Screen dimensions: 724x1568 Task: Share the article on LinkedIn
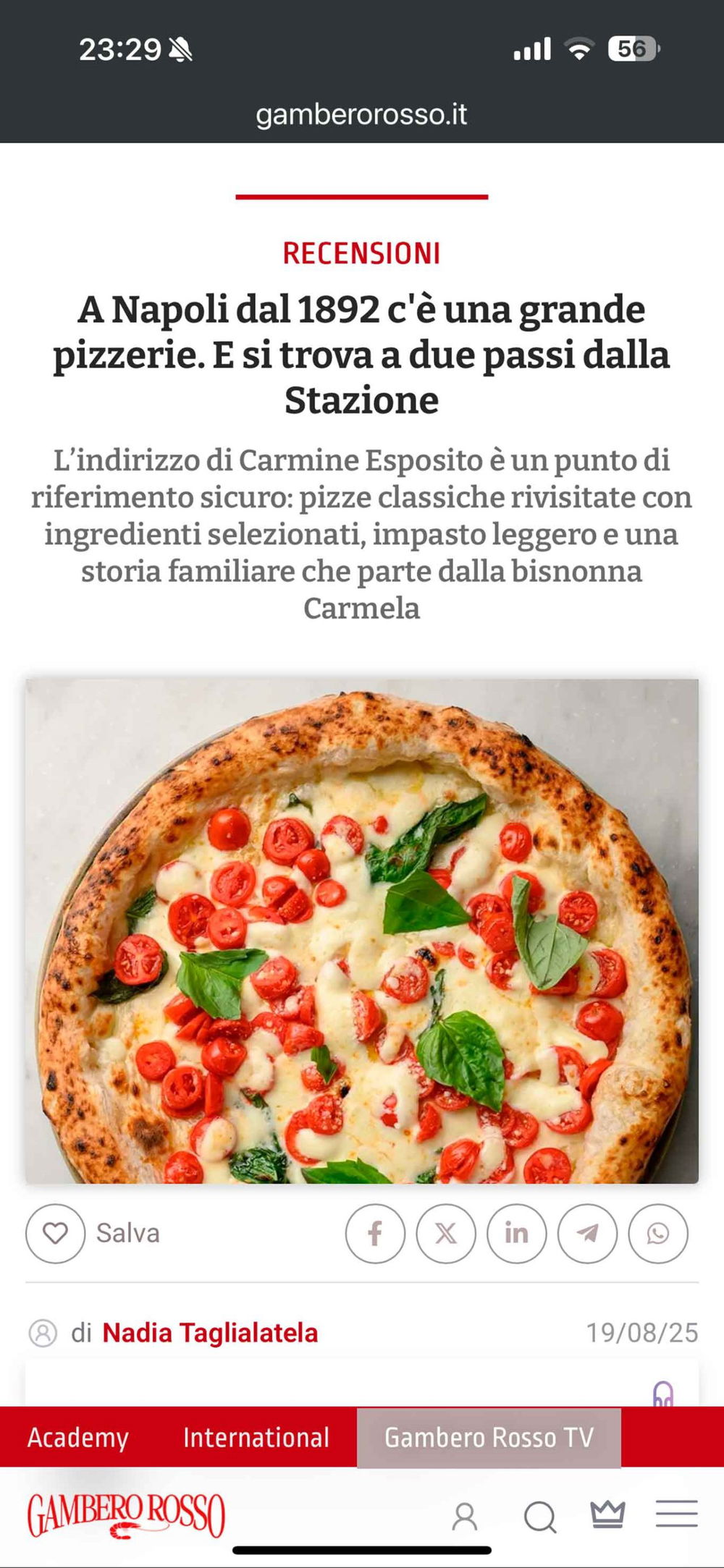tap(516, 1233)
